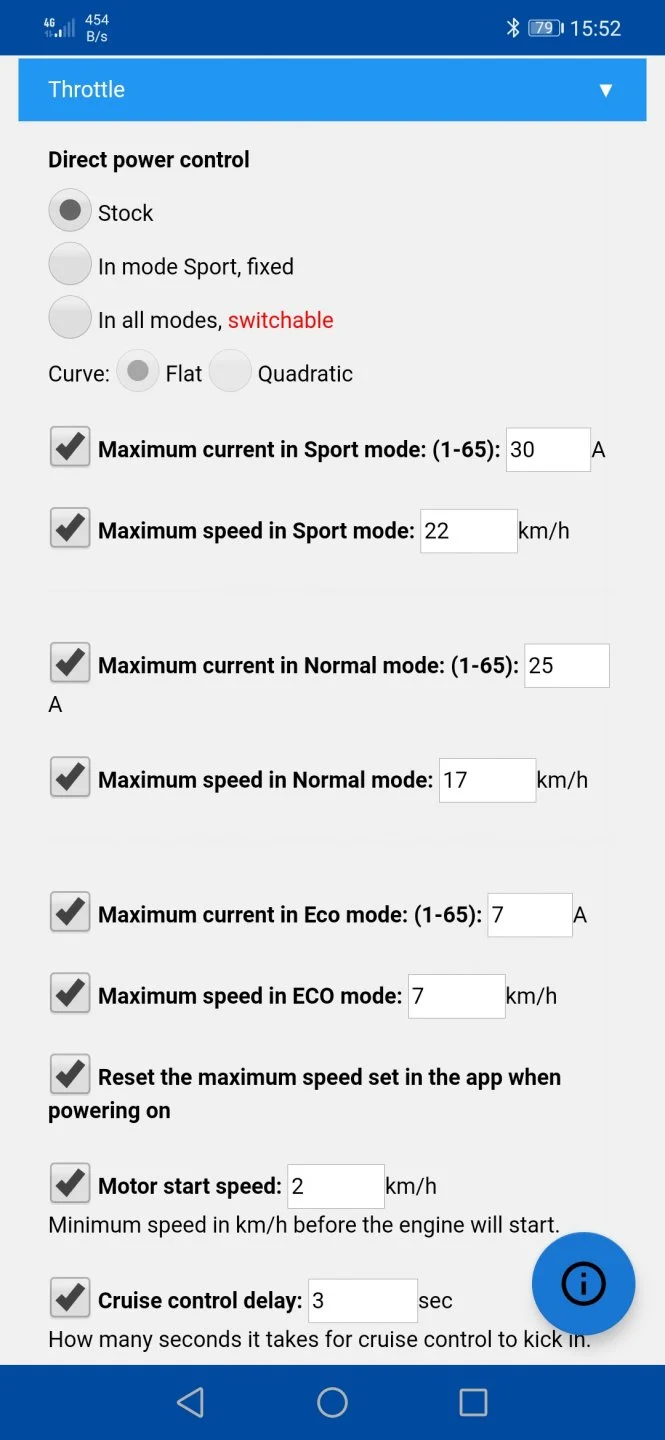Choose In mode Sport, fixed option
Viewport: 665px width, 1440px height.
point(70,265)
